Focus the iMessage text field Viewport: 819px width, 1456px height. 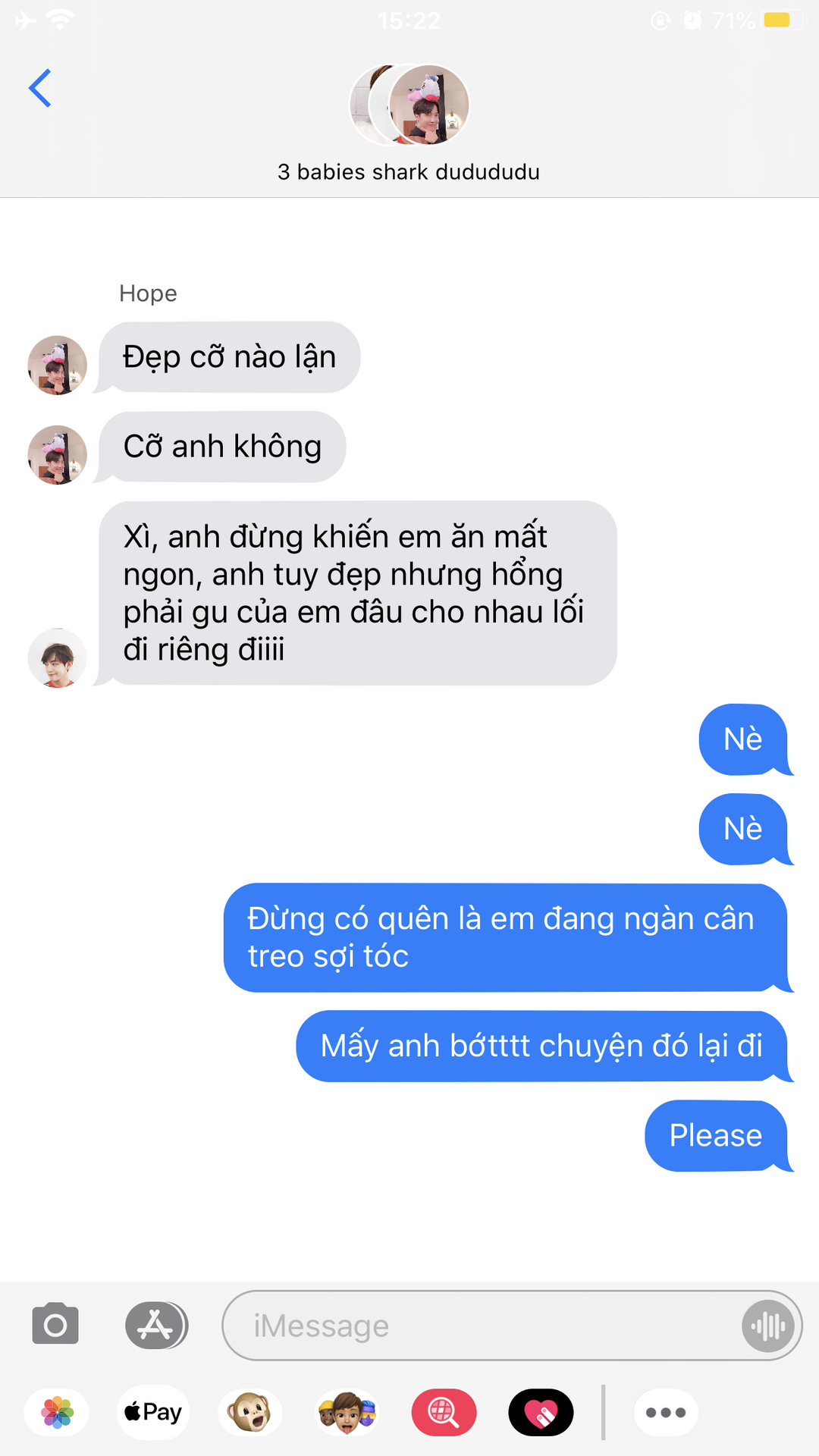click(x=478, y=1326)
